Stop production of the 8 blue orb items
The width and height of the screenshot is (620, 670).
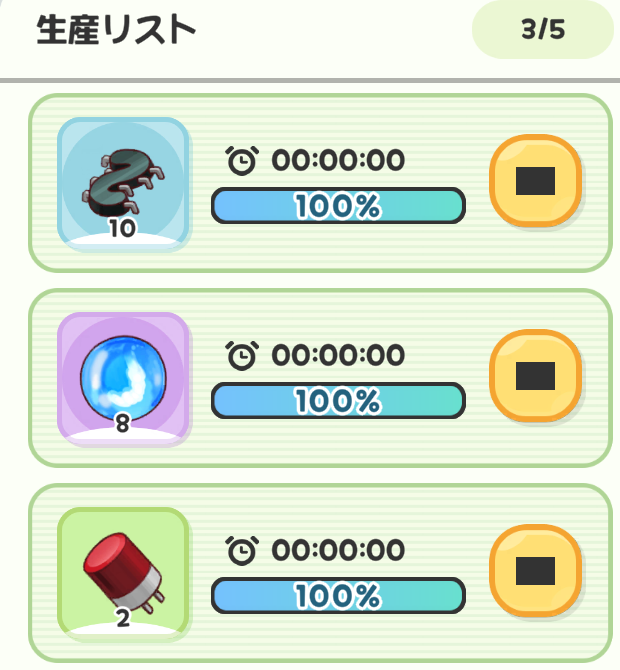(535, 376)
